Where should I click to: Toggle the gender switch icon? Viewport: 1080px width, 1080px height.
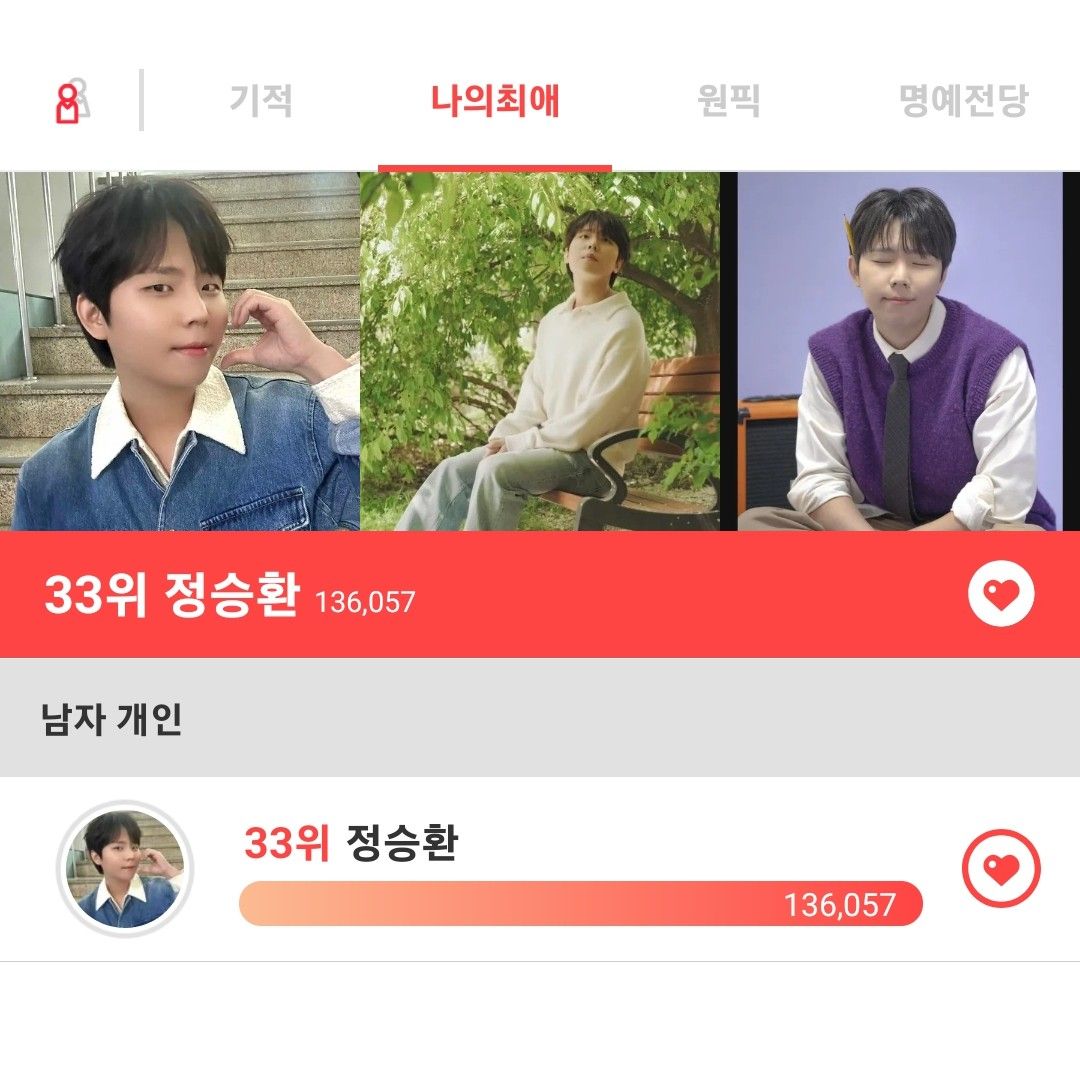click(70, 101)
